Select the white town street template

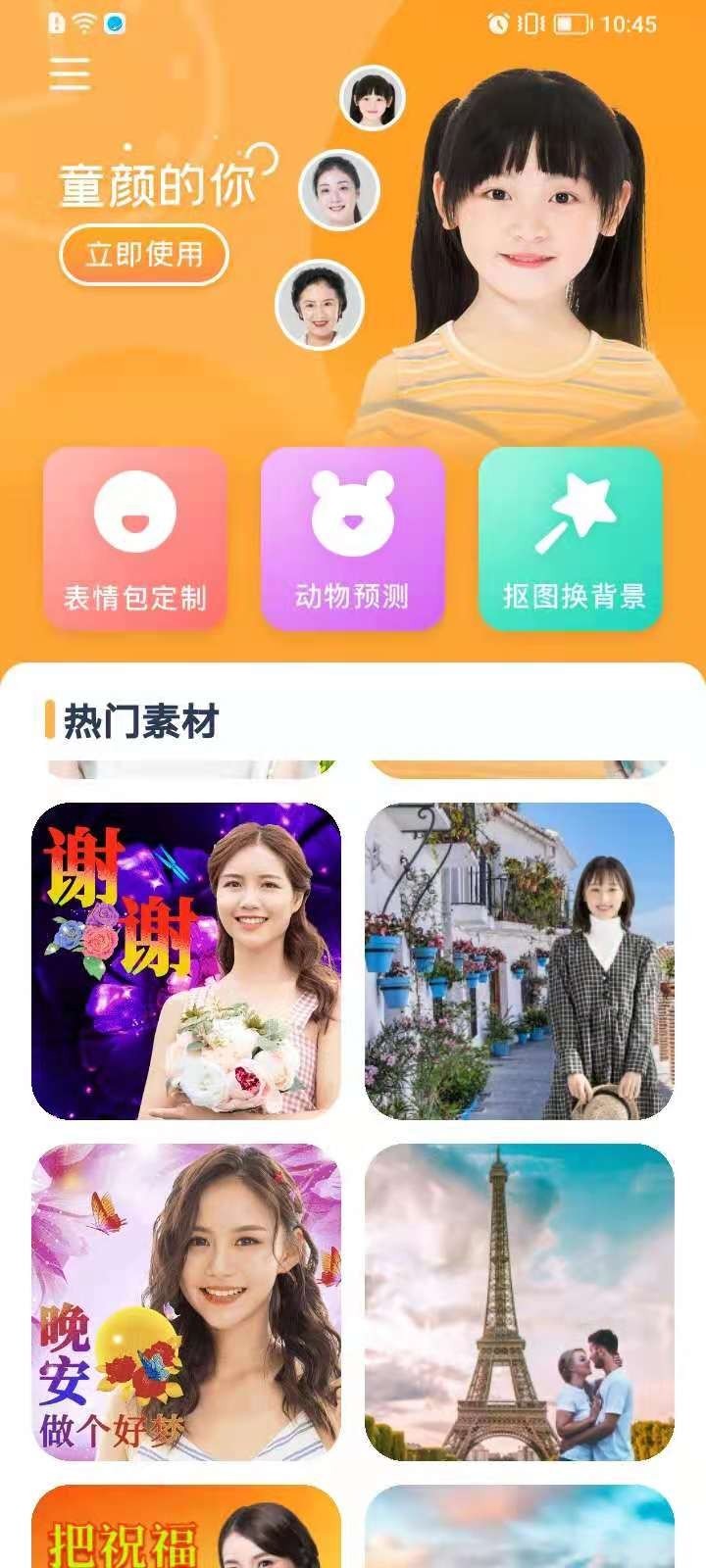point(520,960)
